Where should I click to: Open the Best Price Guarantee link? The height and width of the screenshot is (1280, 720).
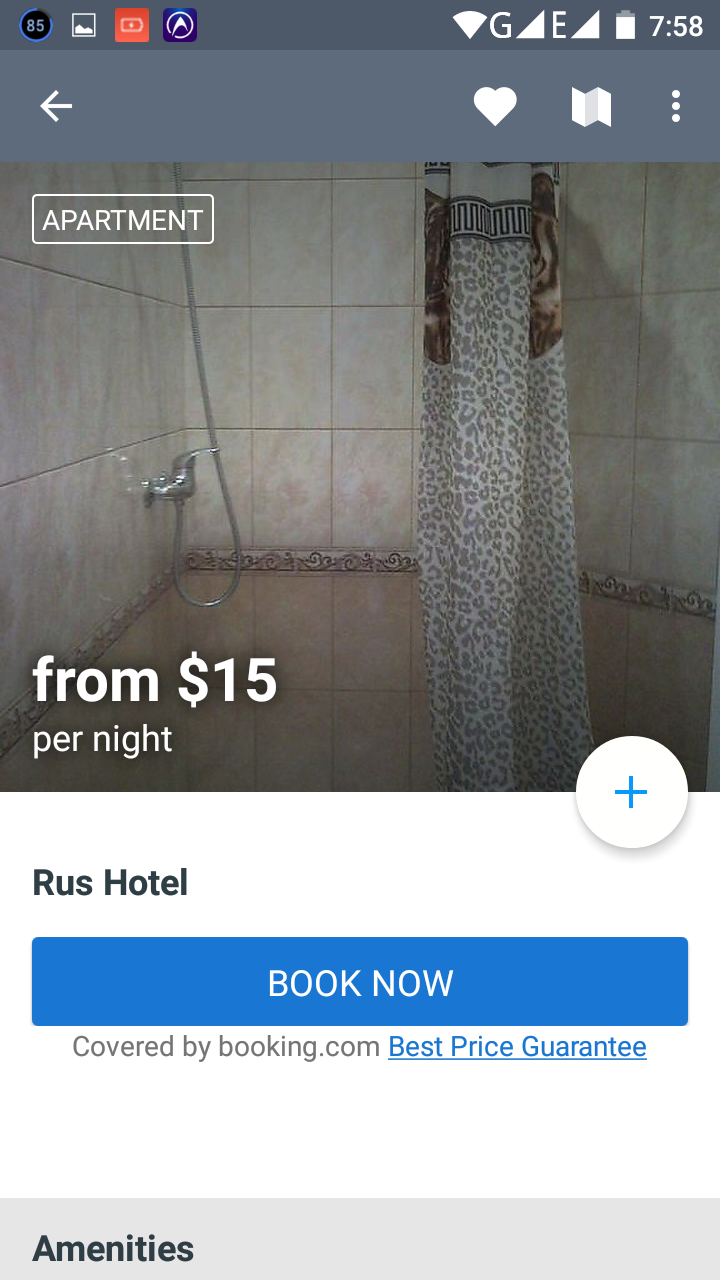pos(517,1047)
